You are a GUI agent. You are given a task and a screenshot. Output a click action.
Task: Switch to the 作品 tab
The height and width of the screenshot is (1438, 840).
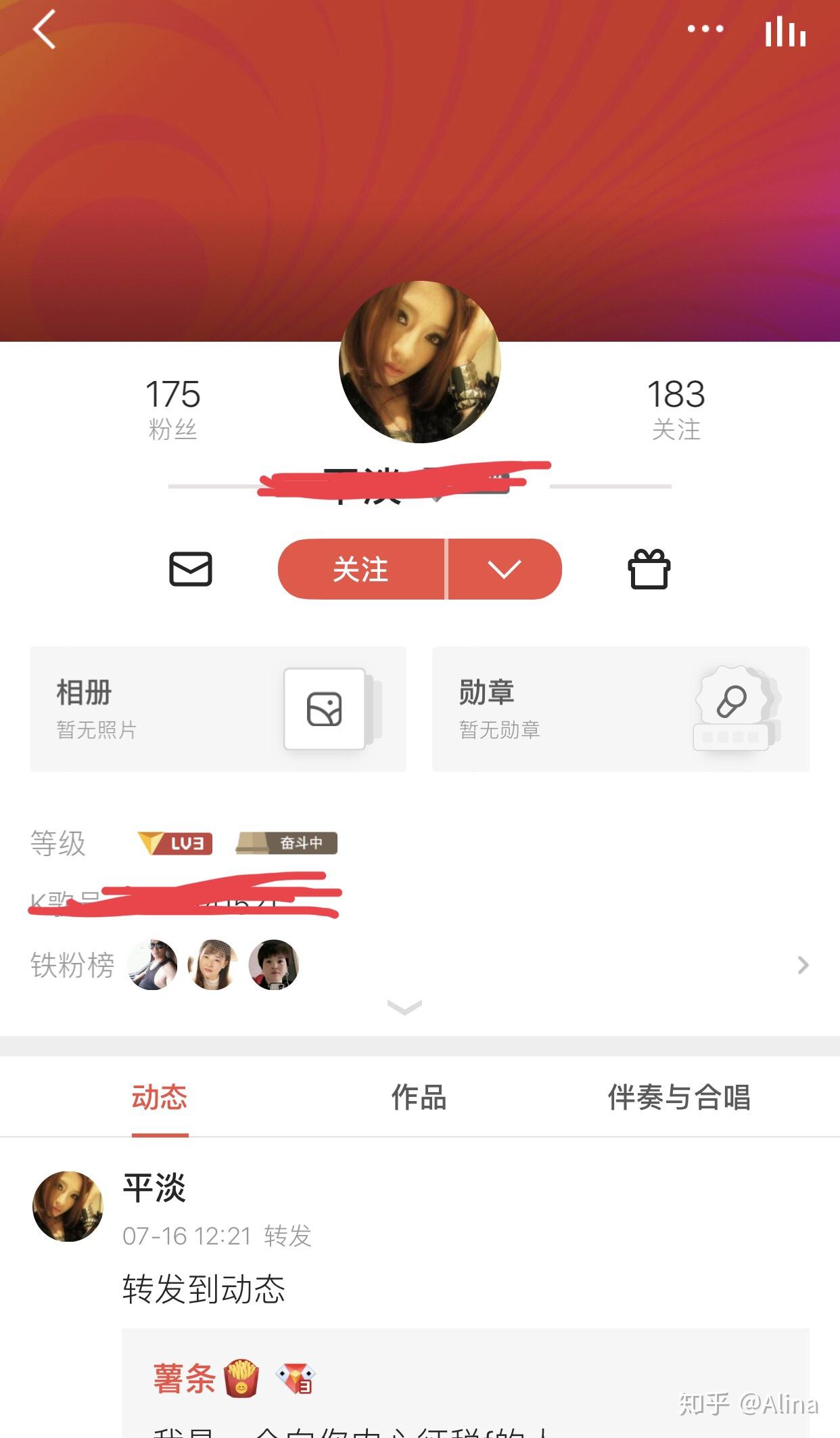[419, 1097]
